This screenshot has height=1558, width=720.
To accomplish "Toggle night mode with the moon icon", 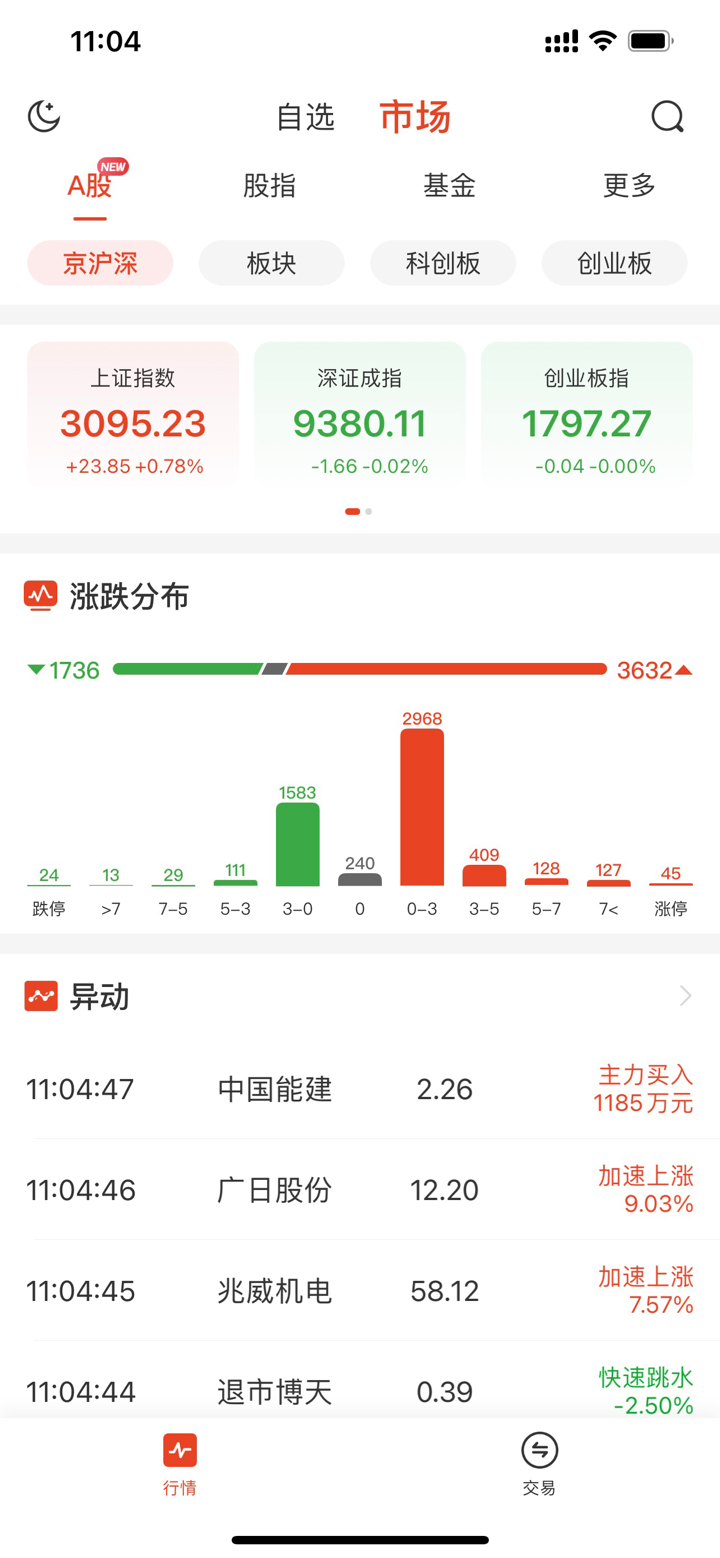I will click(x=43, y=117).
